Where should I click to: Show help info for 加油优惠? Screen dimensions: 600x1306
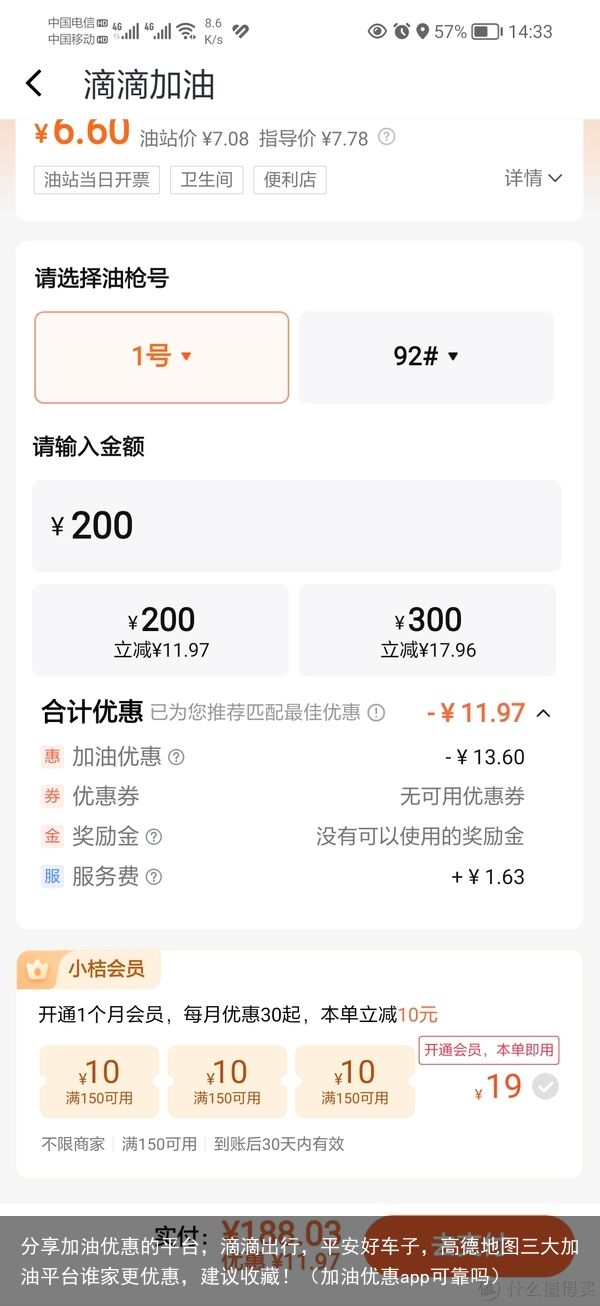(x=176, y=757)
